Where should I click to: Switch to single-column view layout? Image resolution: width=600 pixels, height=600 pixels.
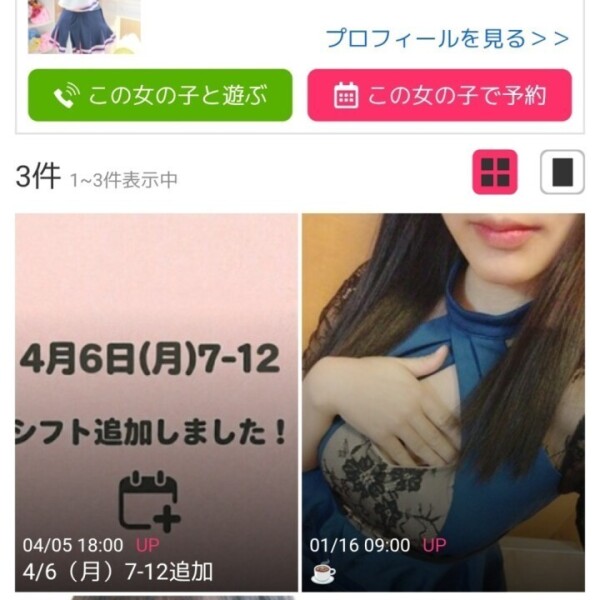point(562,172)
